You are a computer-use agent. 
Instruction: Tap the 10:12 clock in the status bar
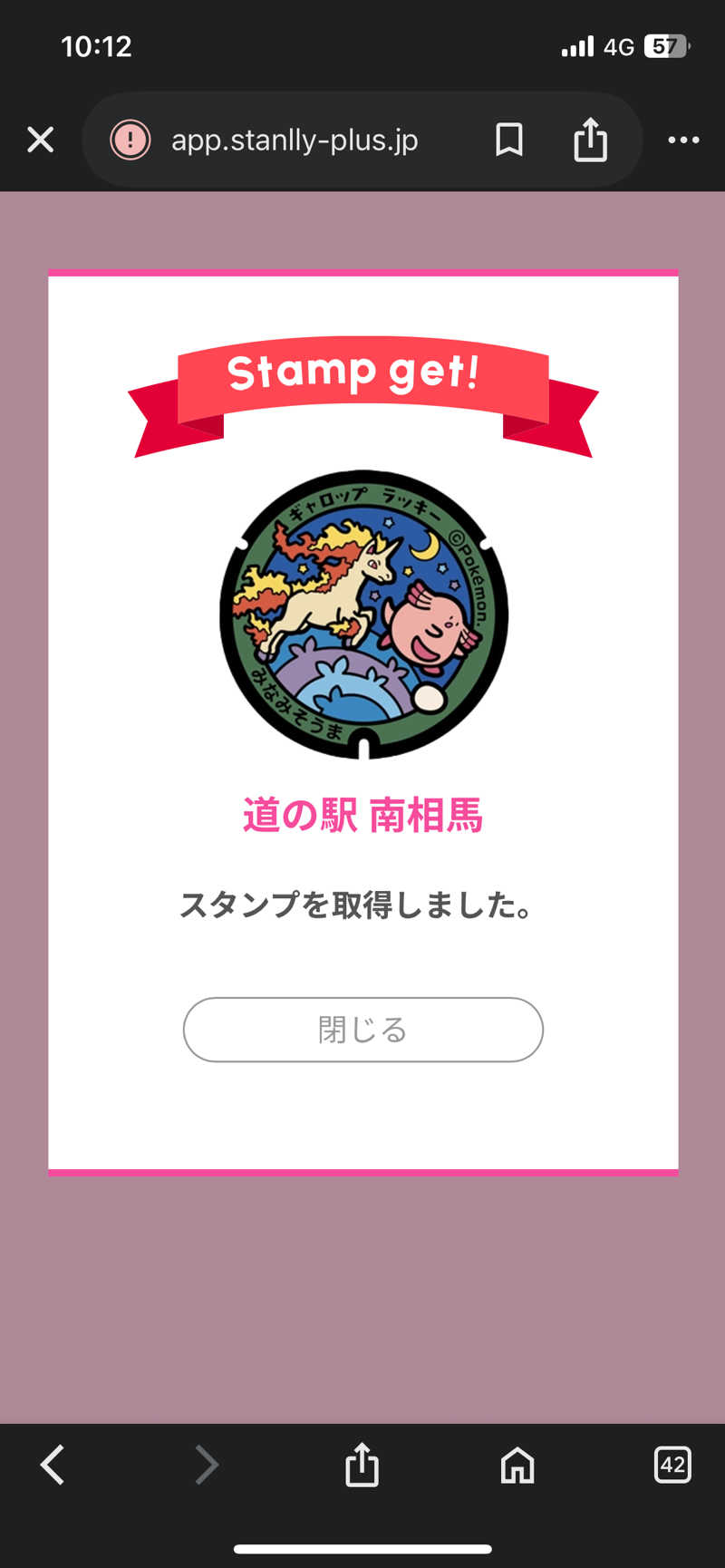pos(96,46)
